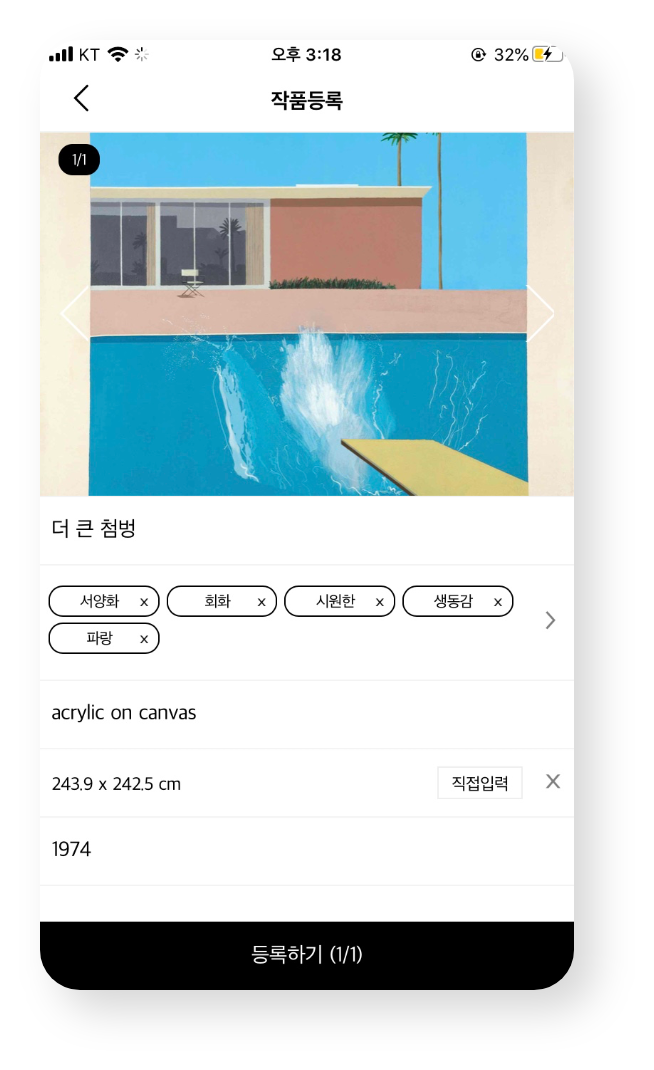This screenshot has width=654, height=1070.
Task: Edit the acrylic on canvas material field
Action: point(300,713)
